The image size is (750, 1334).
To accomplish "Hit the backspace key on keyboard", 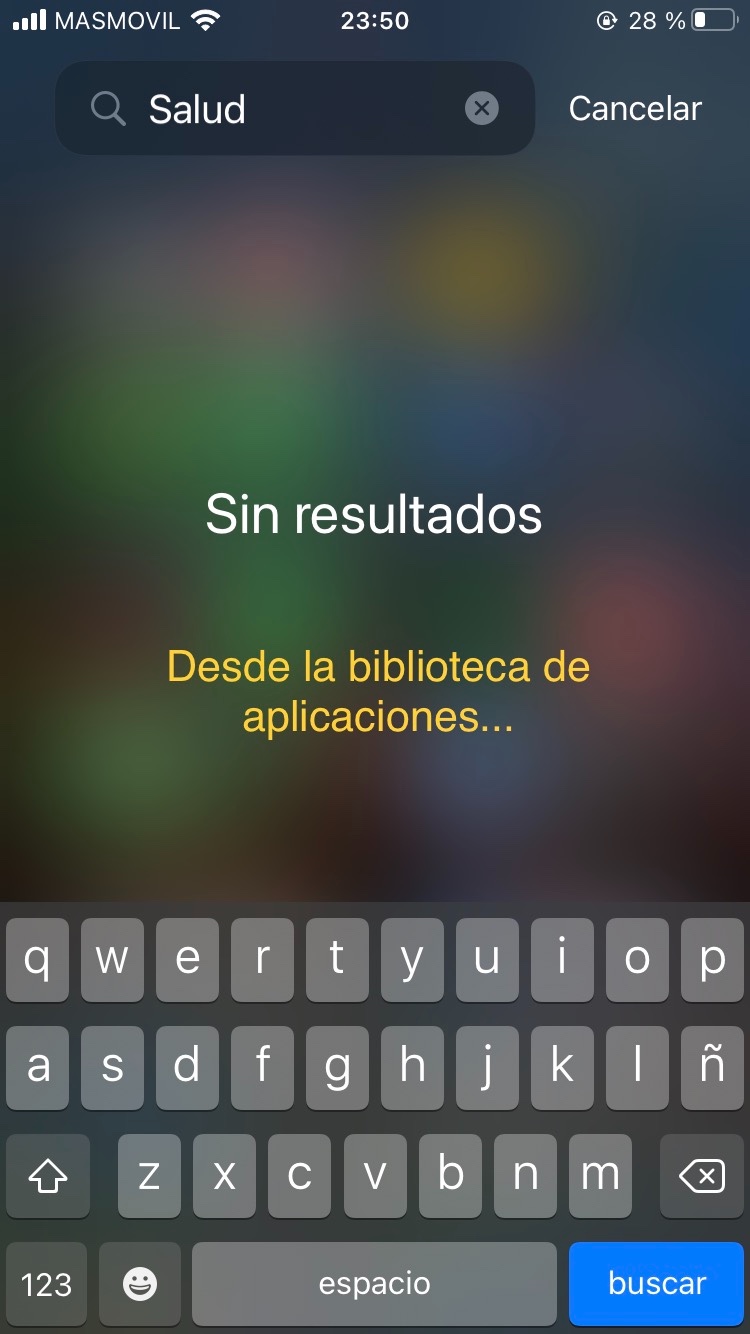I will coord(702,1177).
